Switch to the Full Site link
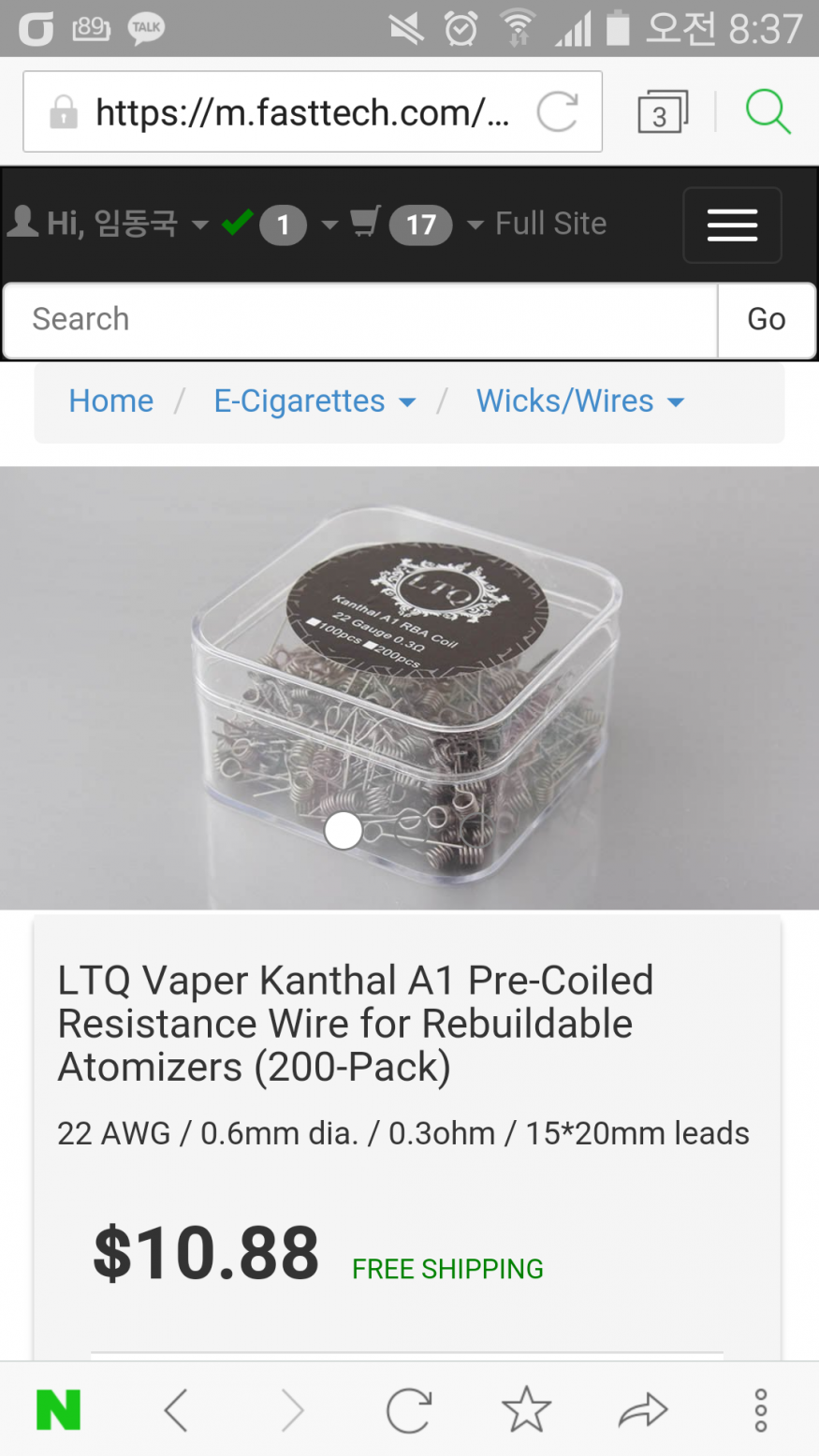This screenshot has width=819, height=1456. point(550,224)
